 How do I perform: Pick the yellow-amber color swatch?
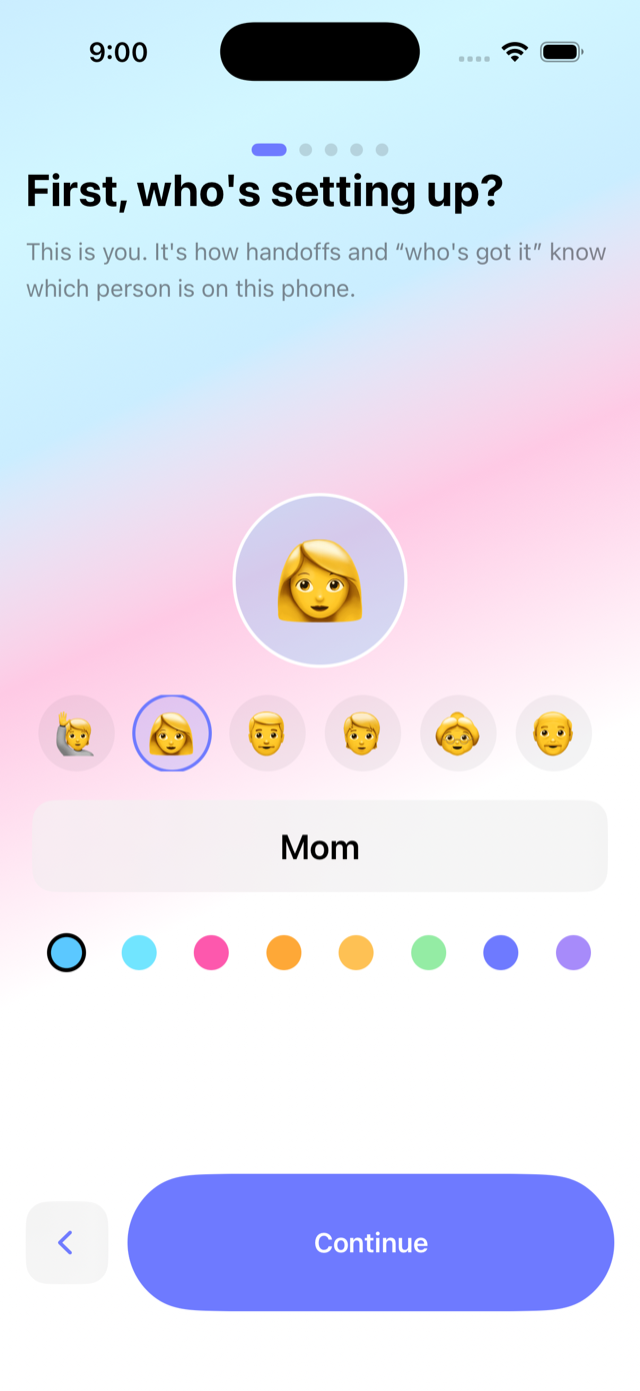(x=356, y=953)
